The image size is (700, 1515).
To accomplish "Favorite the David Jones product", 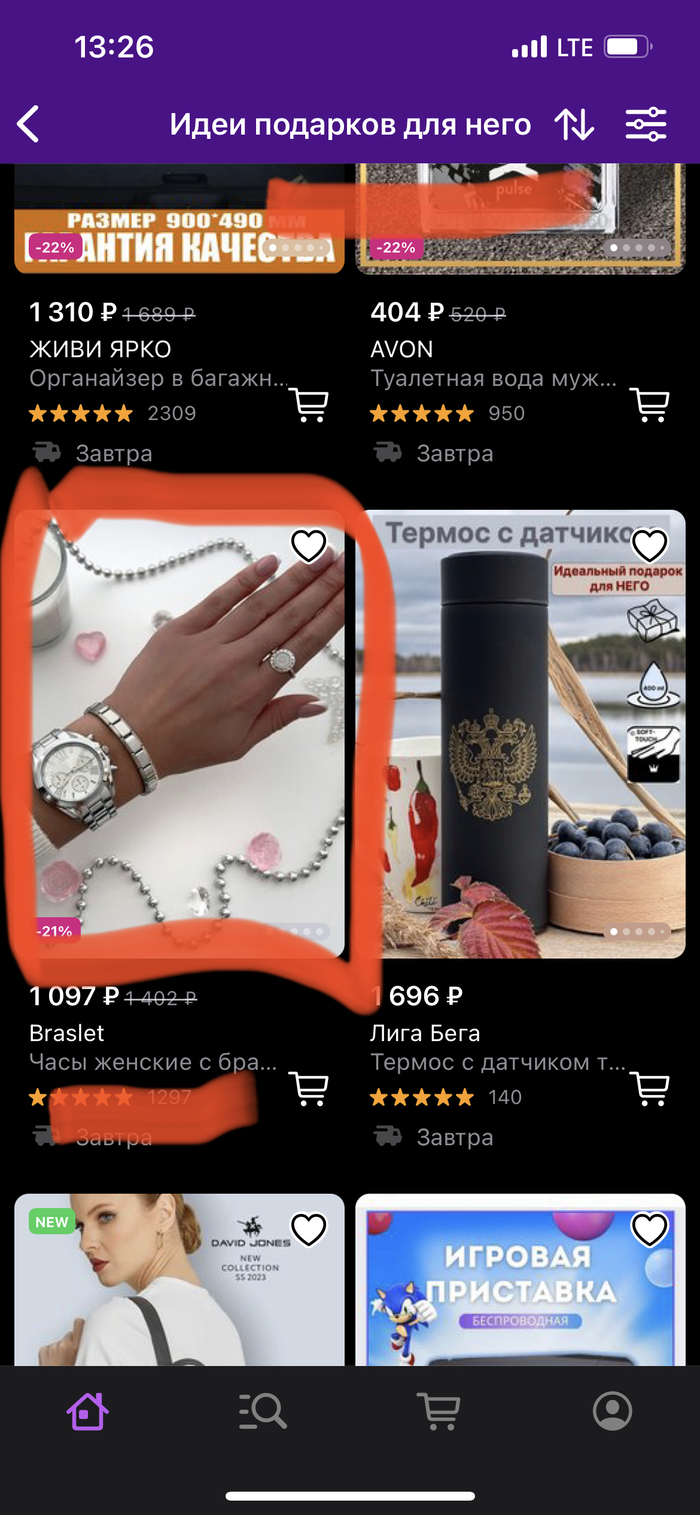I will [x=308, y=1230].
